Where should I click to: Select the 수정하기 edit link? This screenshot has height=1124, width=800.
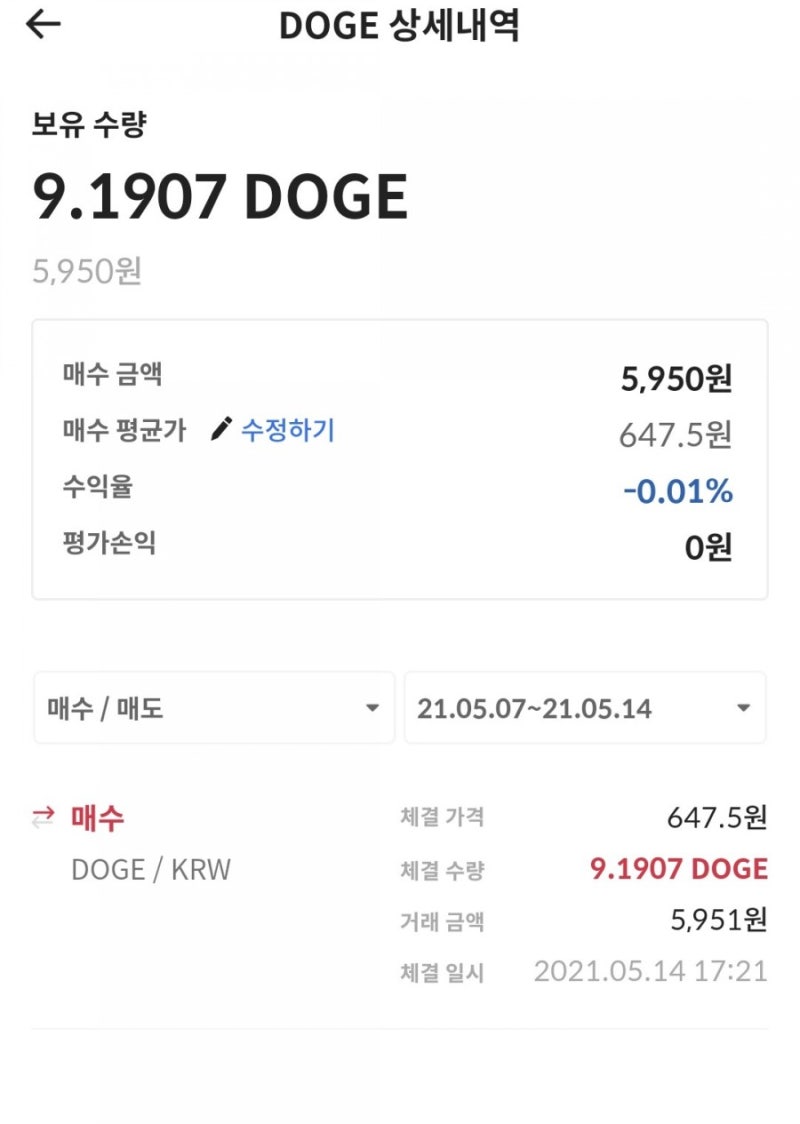[288, 430]
